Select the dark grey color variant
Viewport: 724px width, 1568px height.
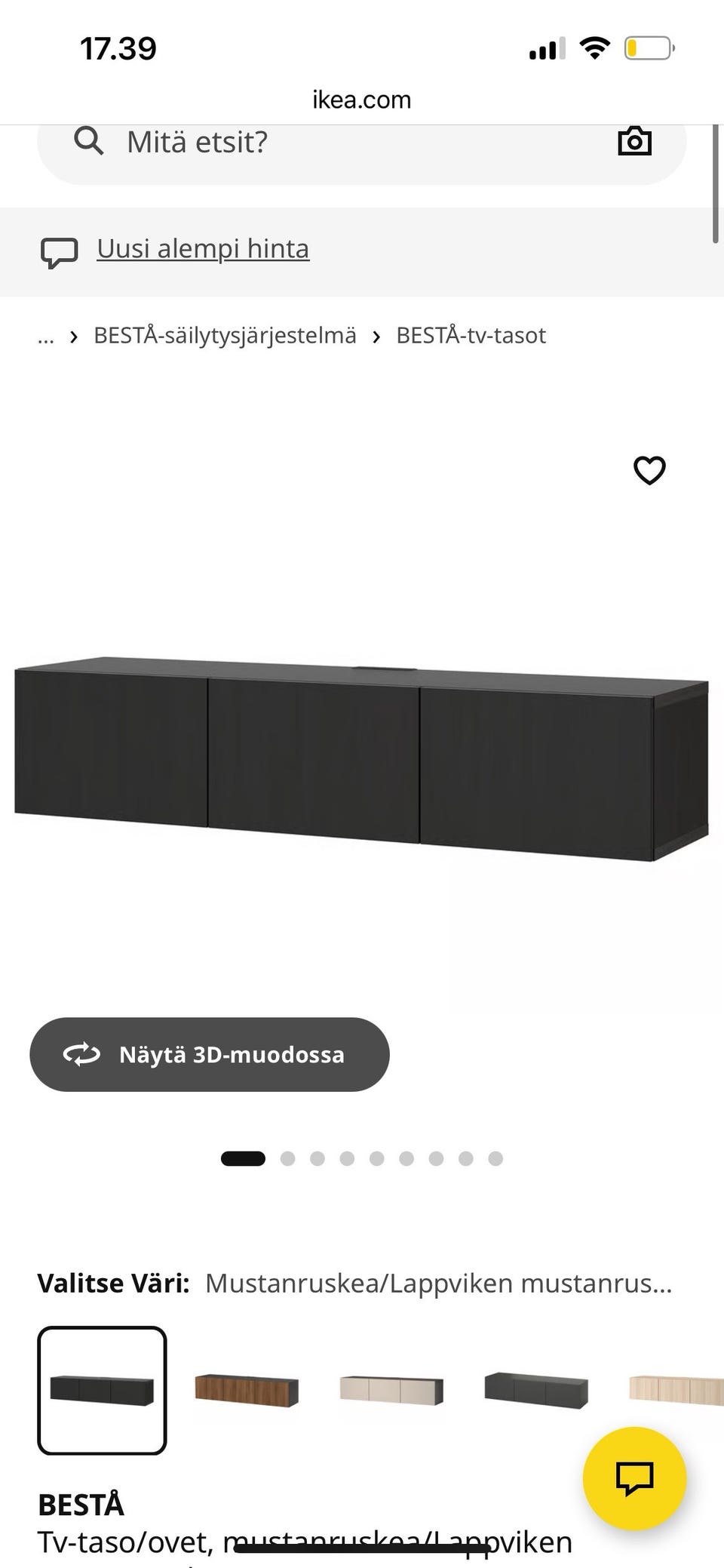(x=536, y=1390)
